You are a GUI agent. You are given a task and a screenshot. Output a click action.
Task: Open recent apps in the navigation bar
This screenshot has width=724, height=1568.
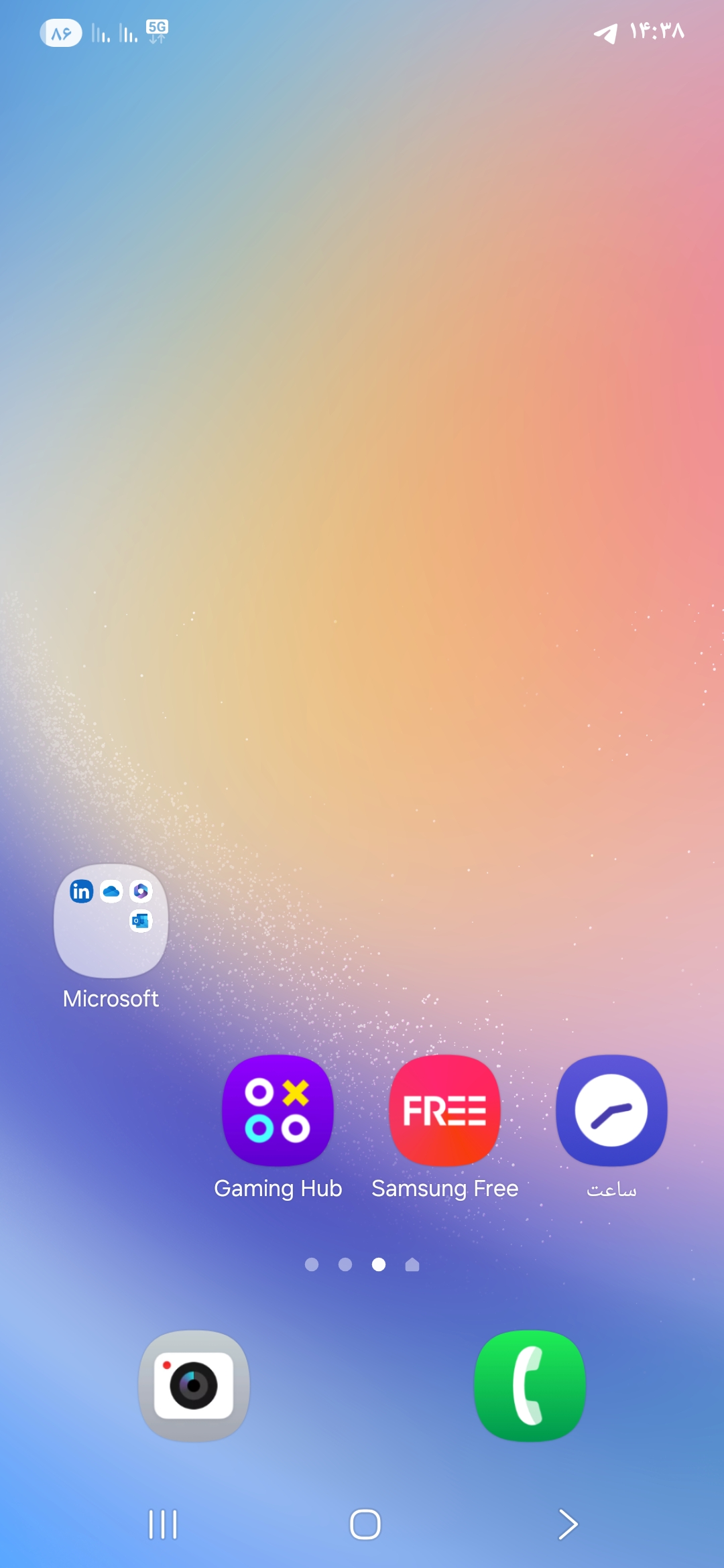[x=163, y=1524]
